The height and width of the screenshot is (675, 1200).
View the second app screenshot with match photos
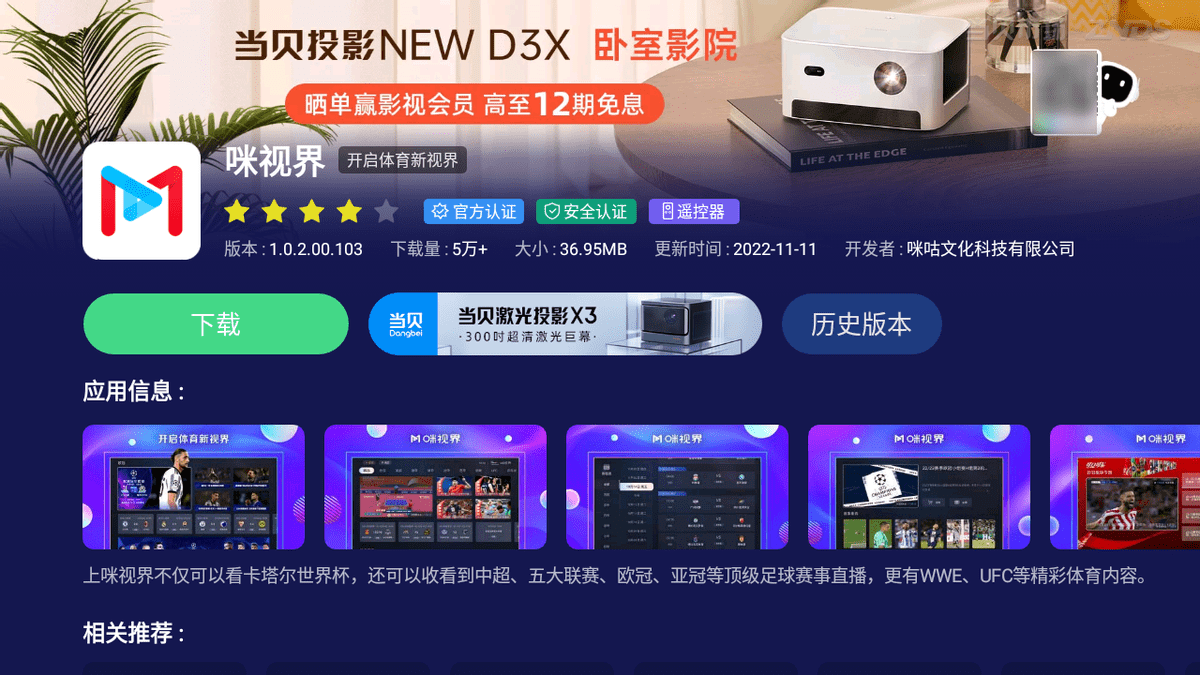click(x=435, y=487)
